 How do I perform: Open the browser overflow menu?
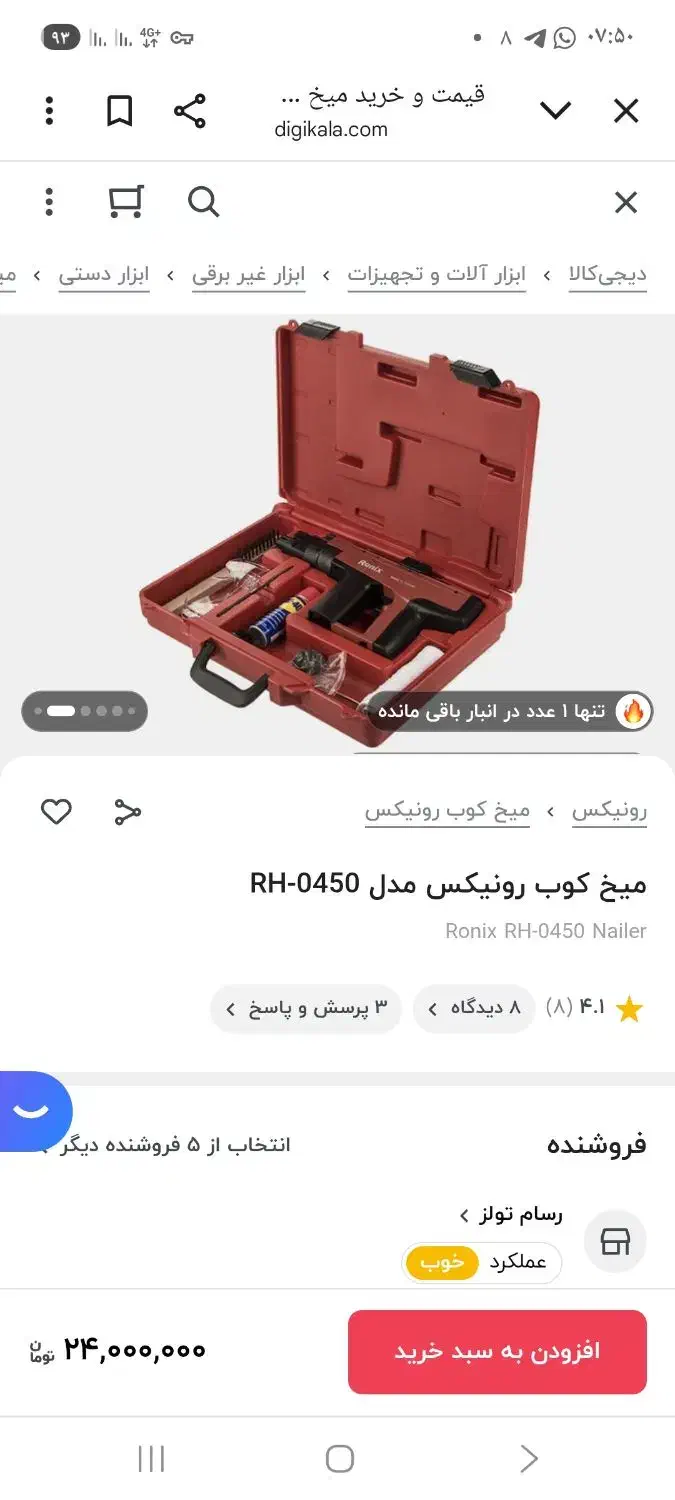pyautogui.click(x=49, y=111)
